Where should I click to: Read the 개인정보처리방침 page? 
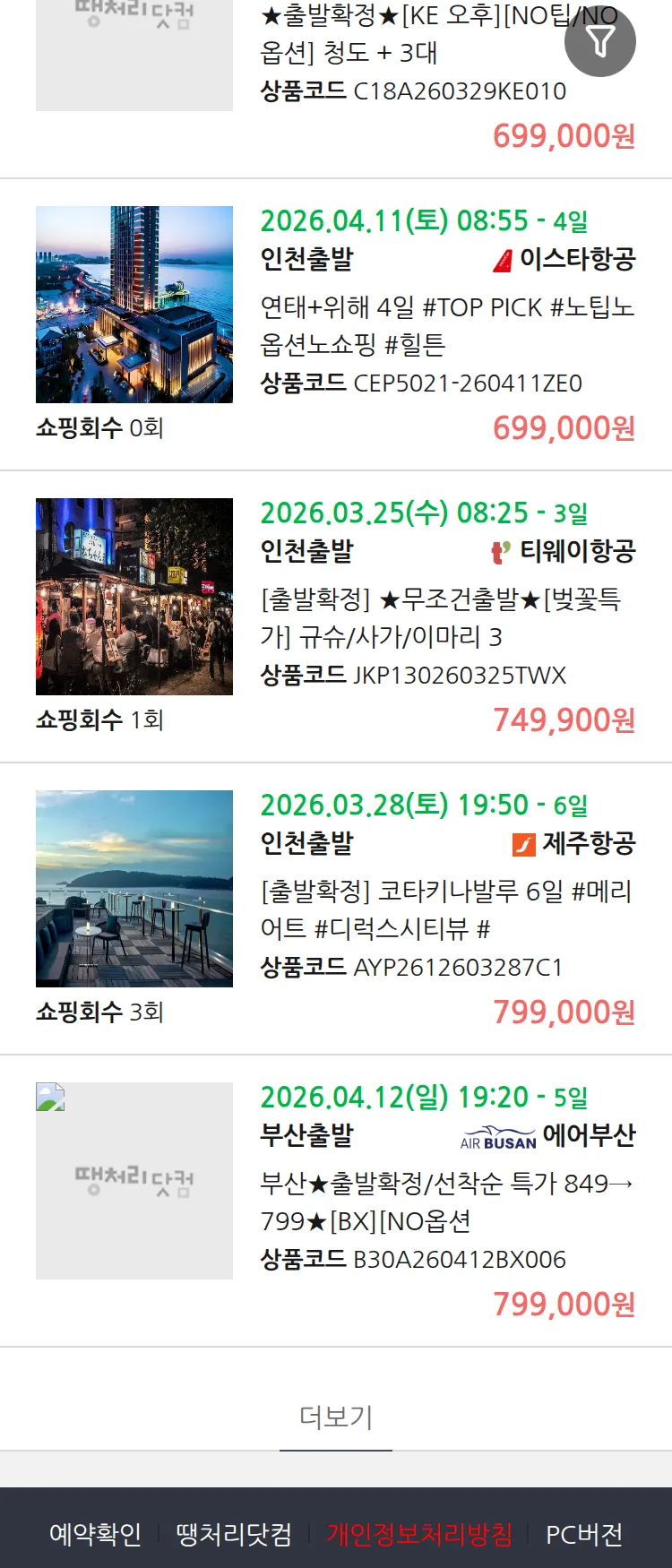coord(419,1534)
